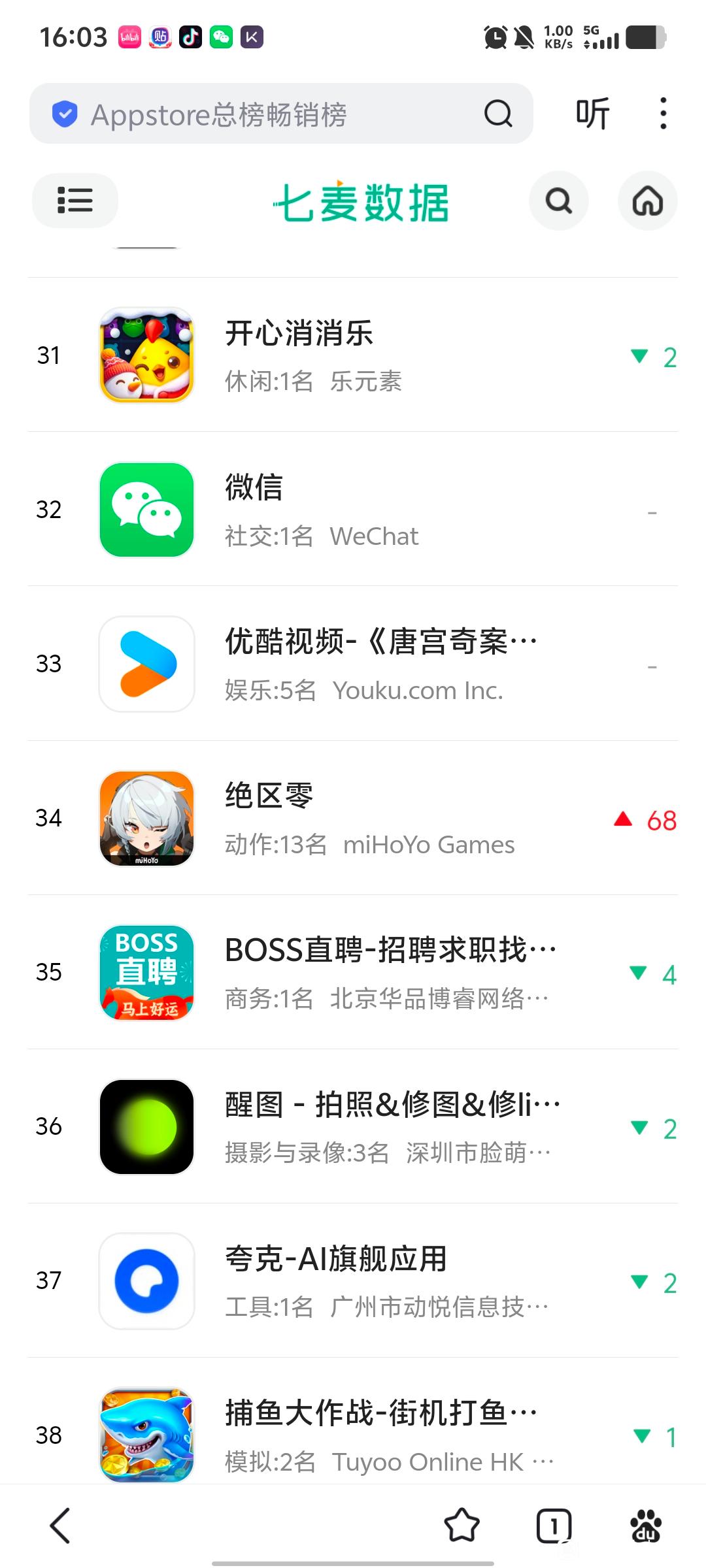Open the 优酷视频 entry

click(x=353, y=663)
